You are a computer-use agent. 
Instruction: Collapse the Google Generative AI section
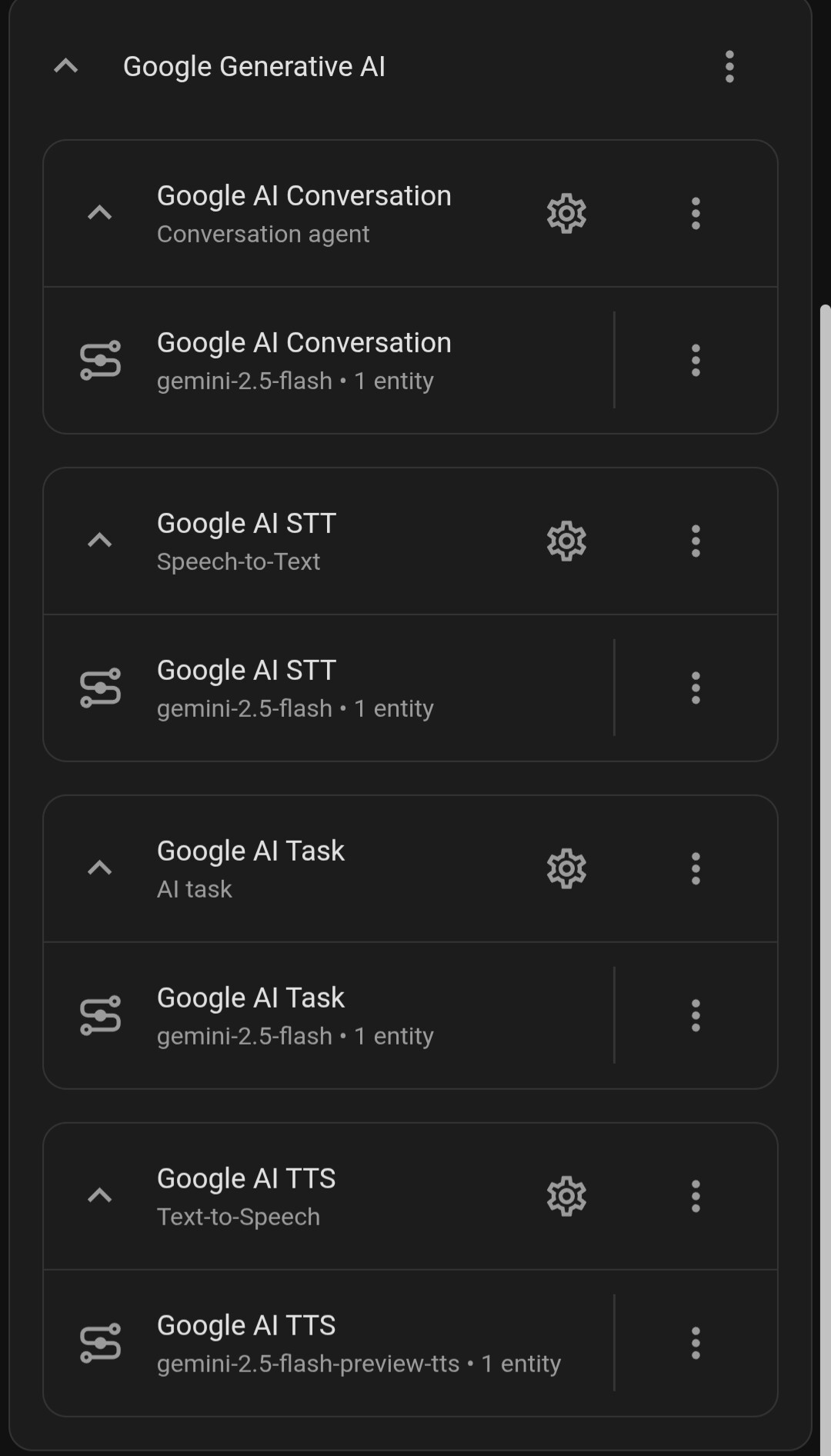point(66,67)
